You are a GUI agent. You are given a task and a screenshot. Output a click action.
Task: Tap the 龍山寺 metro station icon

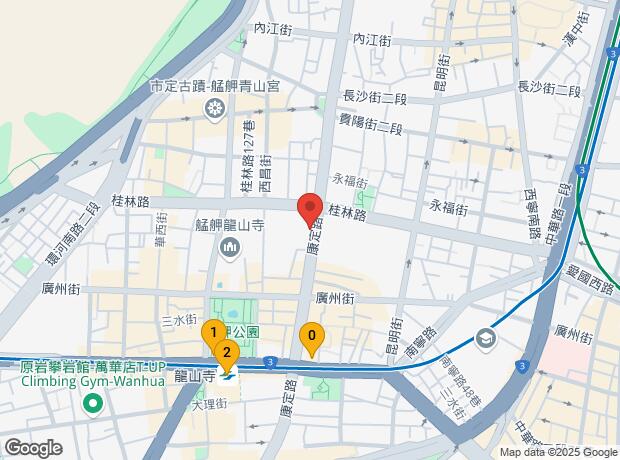coord(231,378)
